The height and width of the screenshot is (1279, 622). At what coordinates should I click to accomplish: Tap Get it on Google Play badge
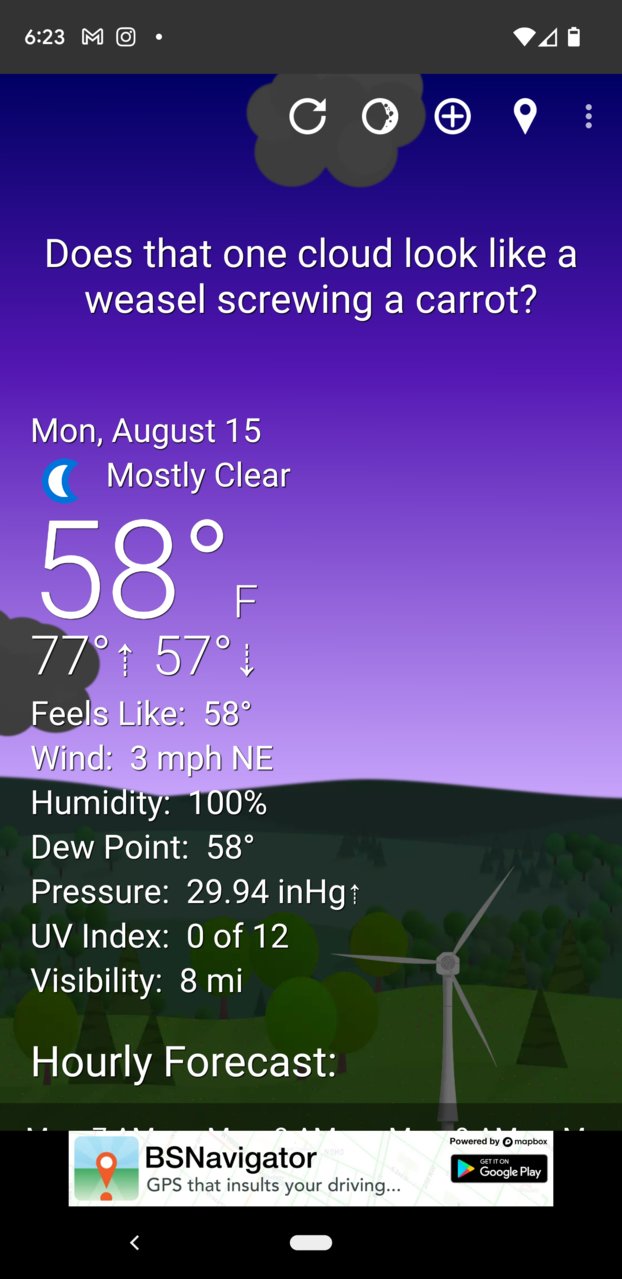click(x=499, y=1169)
